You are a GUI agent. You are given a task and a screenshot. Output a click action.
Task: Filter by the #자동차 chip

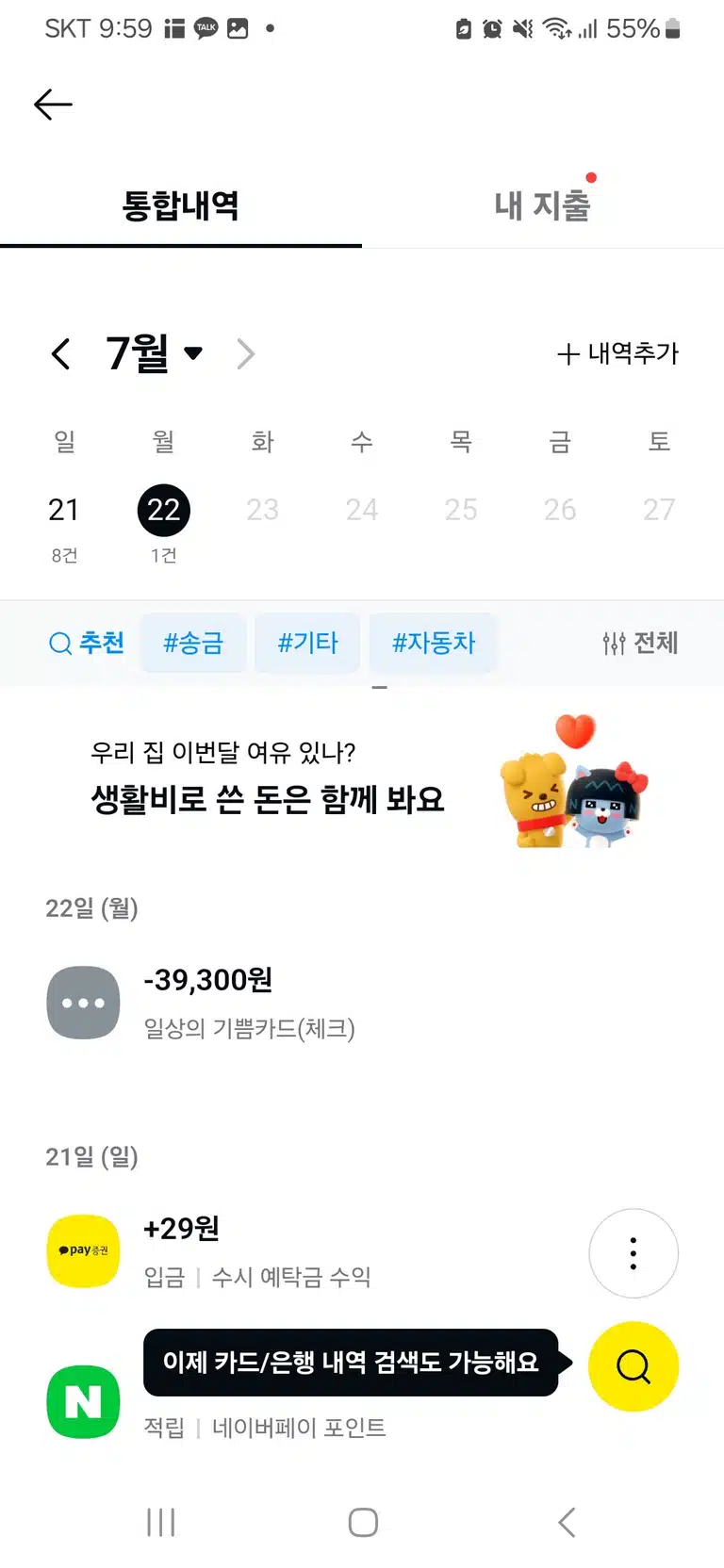pos(434,643)
